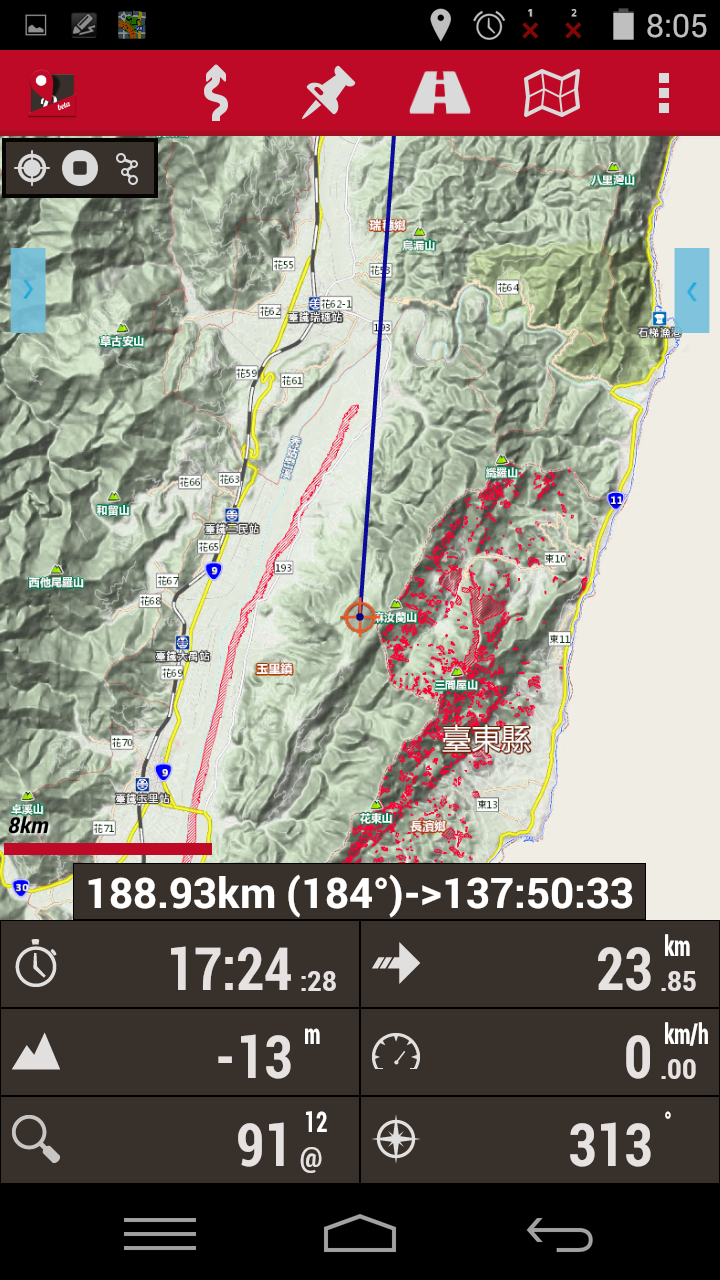Expand the right side panel arrow
The height and width of the screenshot is (1280, 720).
(692, 290)
